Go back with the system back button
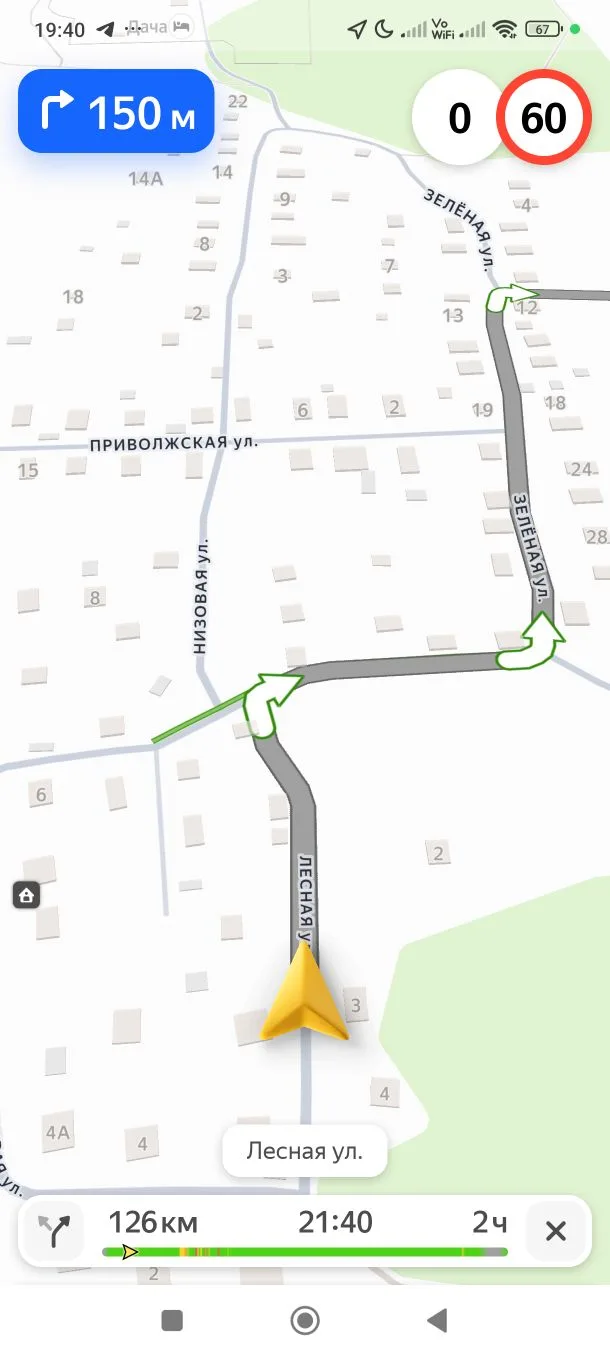Viewport: 610px width, 1356px height. (437, 1321)
